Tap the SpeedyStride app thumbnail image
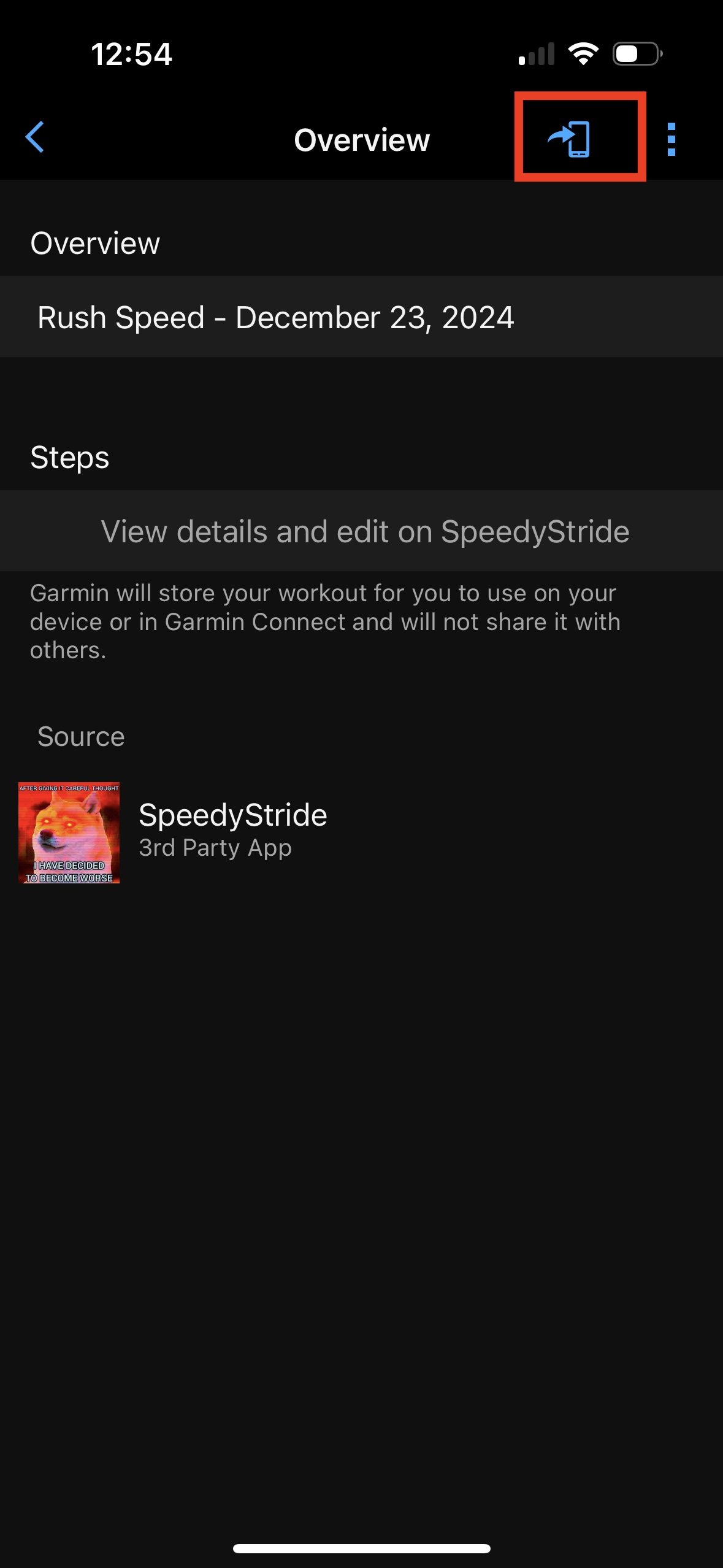The image size is (723, 1568). 69,832
